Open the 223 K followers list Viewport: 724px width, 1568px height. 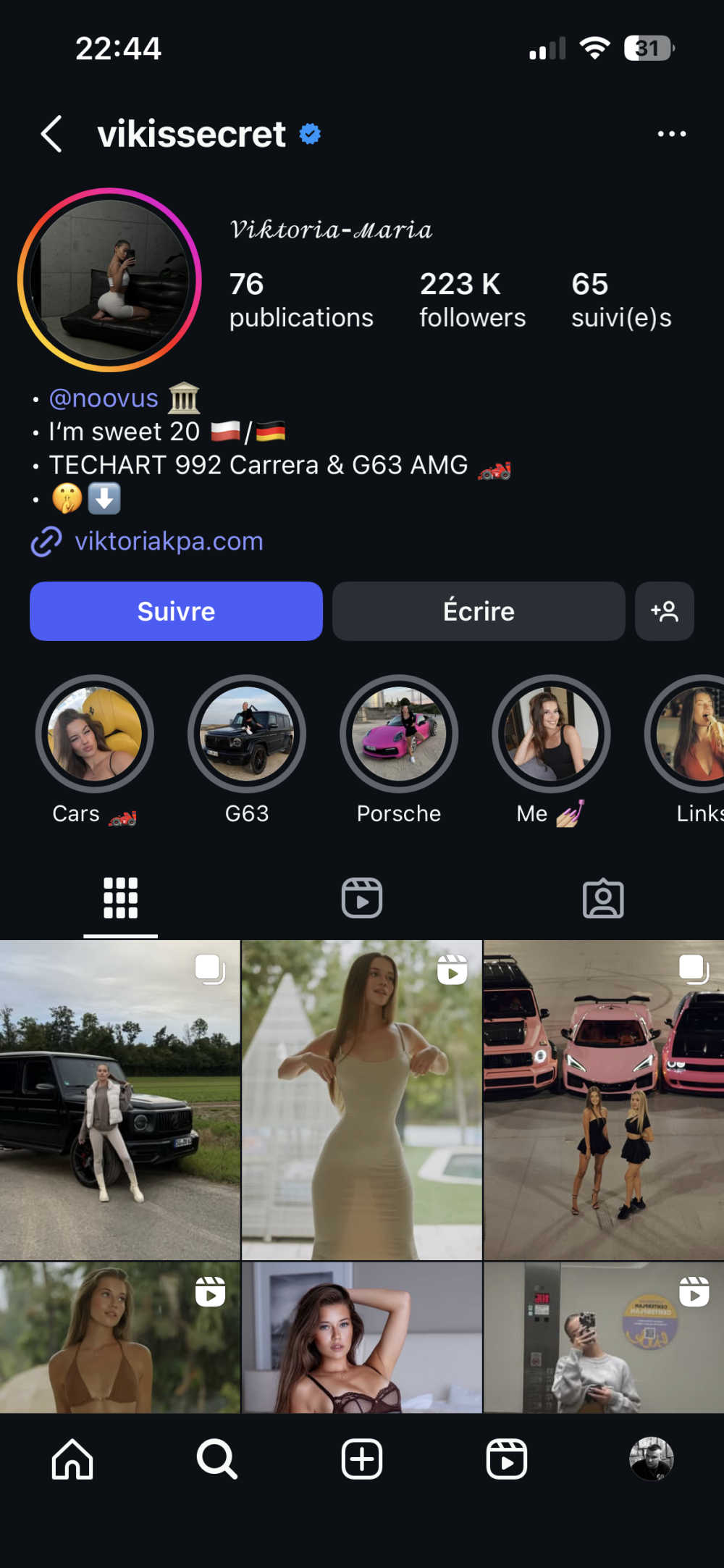(x=472, y=300)
